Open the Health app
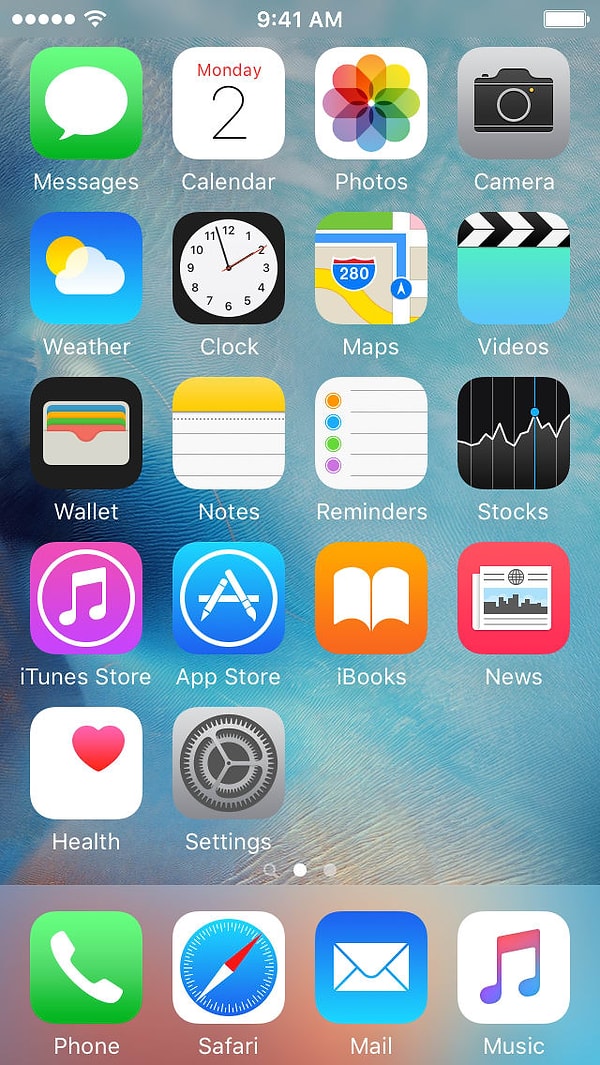 [x=86, y=763]
